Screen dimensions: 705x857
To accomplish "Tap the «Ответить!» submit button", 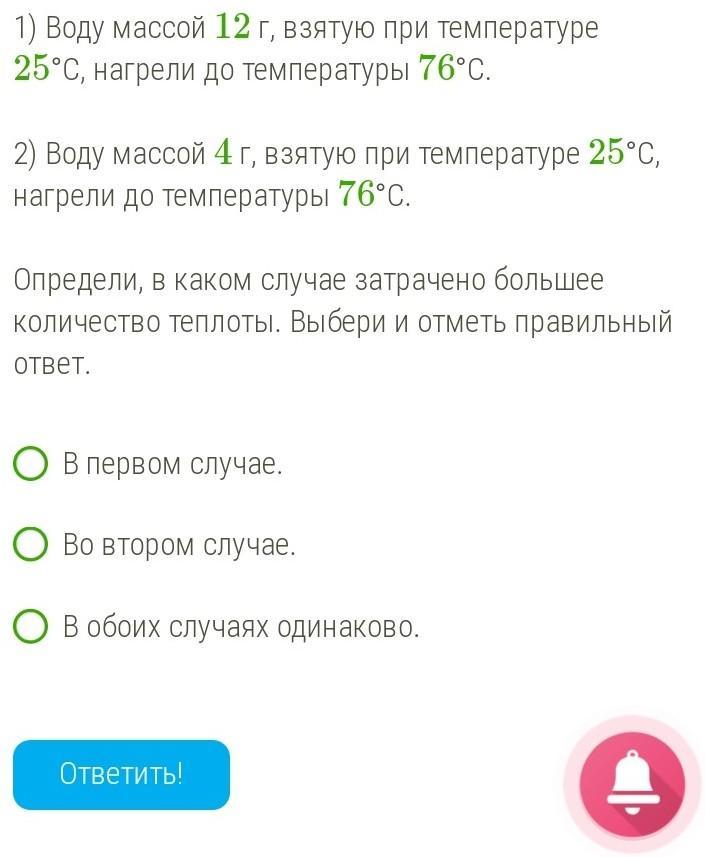I will coord(121,774).
